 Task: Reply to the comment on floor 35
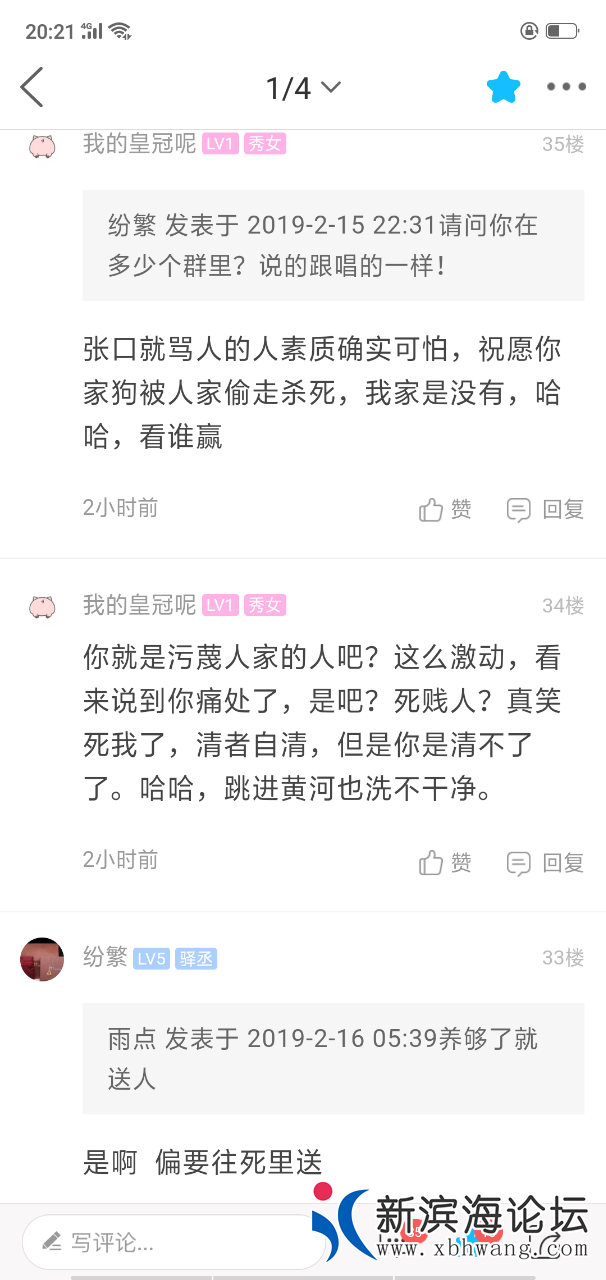[x=545, y=510]
